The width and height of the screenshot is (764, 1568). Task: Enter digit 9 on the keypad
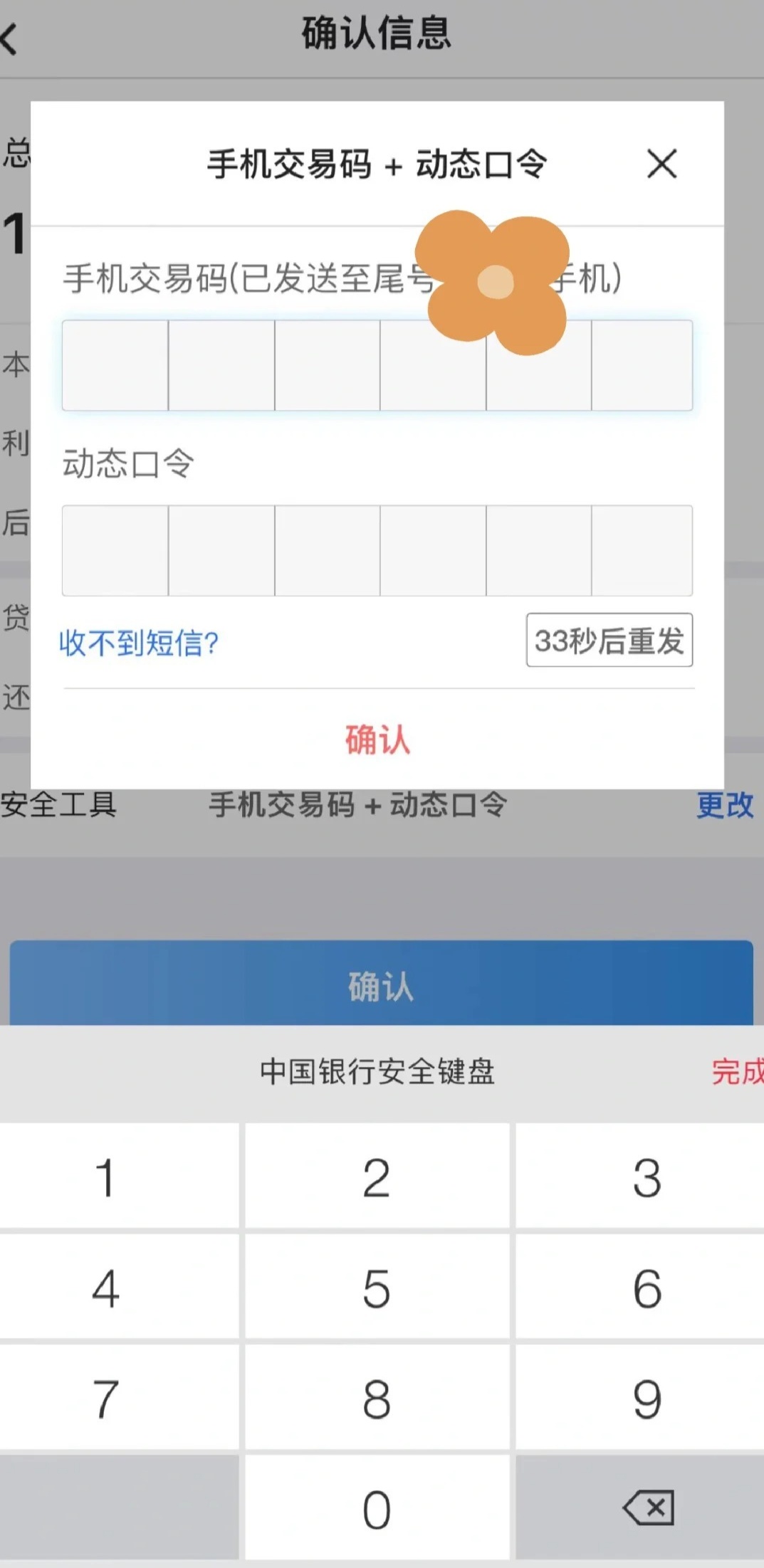647,1399
